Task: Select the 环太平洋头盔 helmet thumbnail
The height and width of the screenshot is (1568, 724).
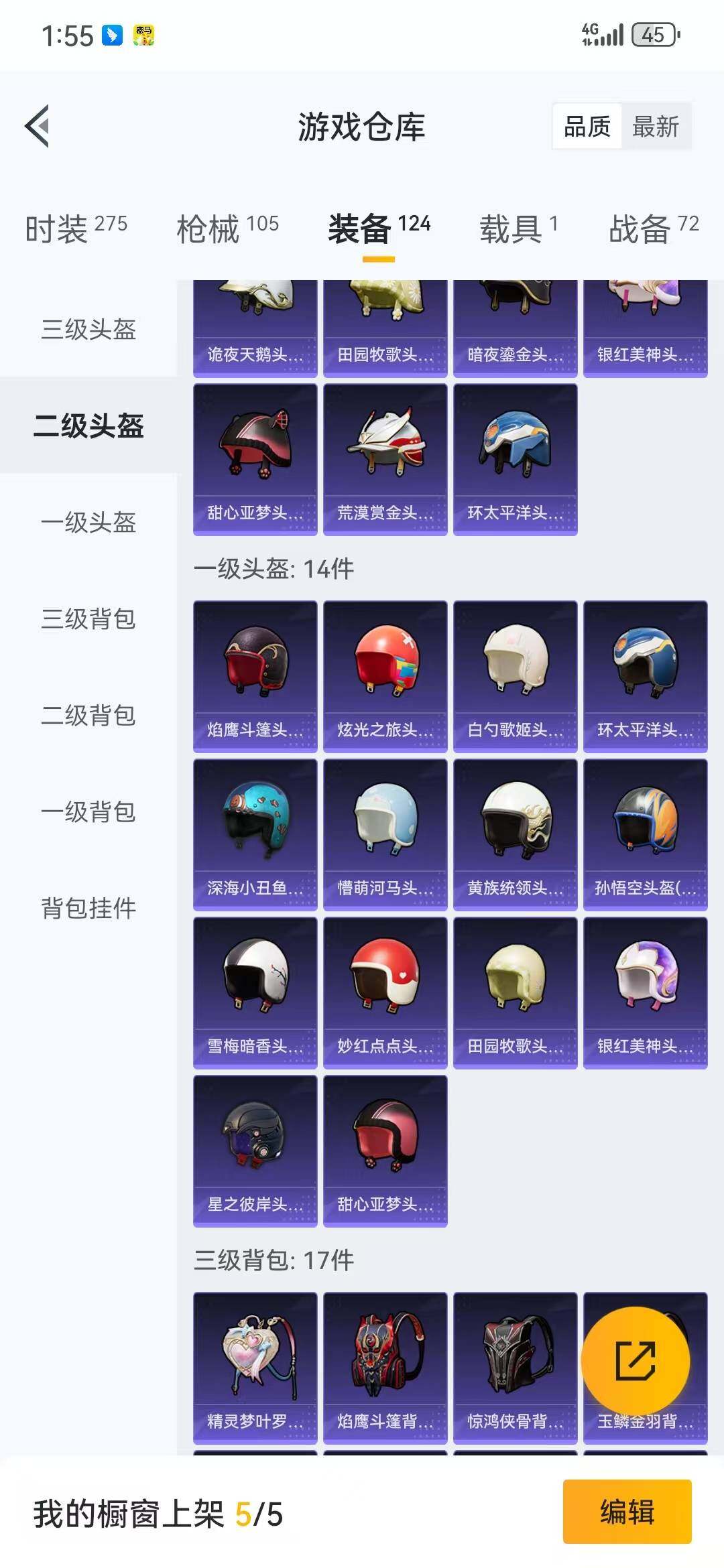Action: tap(516, 459)
